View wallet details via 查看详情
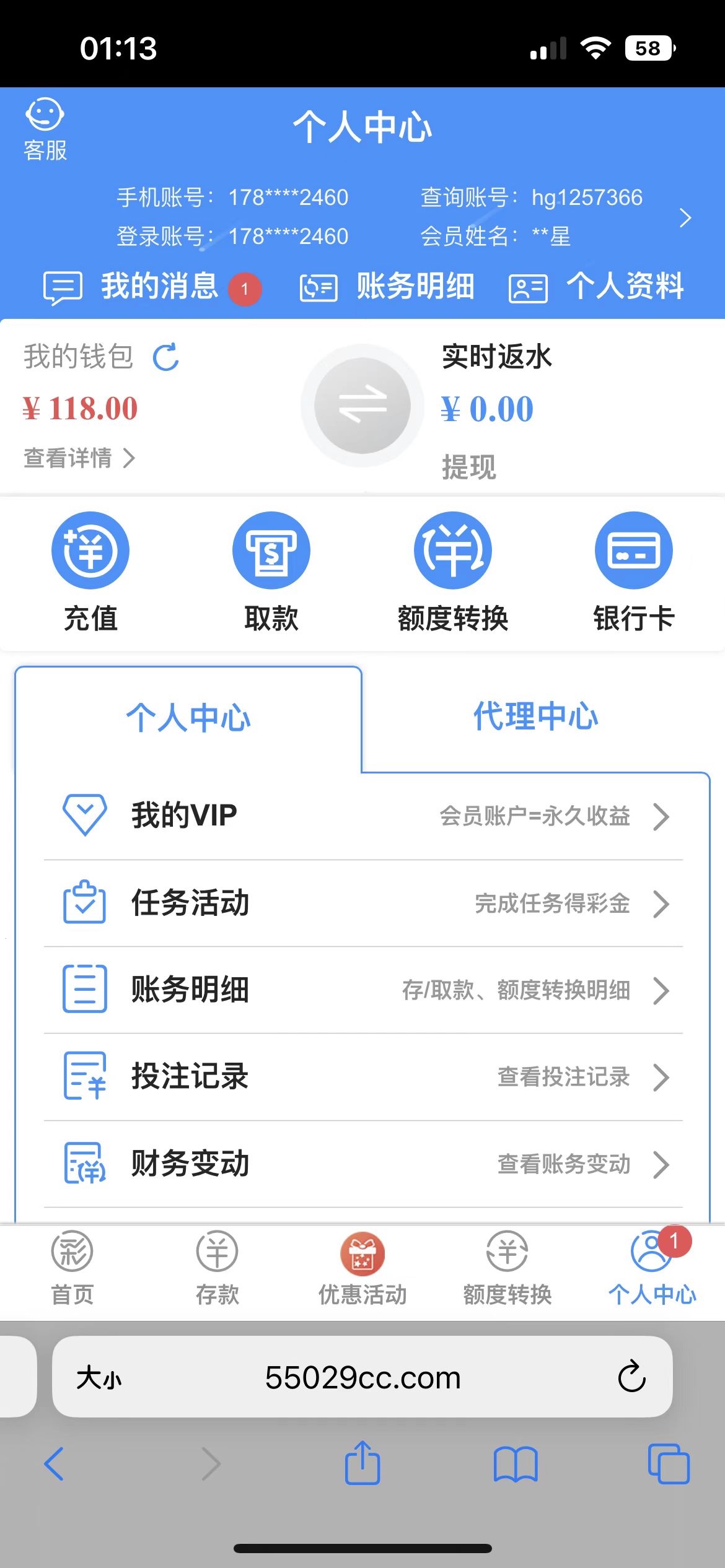 click(x=79, y=458)
